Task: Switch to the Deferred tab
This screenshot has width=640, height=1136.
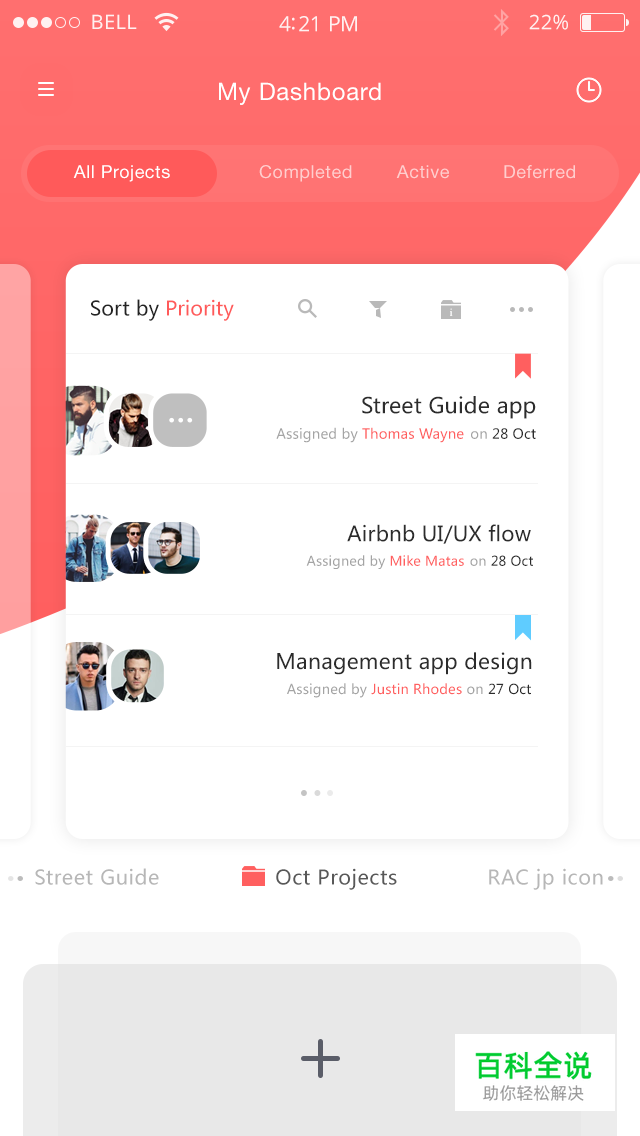Action: (x=539, y=173)
